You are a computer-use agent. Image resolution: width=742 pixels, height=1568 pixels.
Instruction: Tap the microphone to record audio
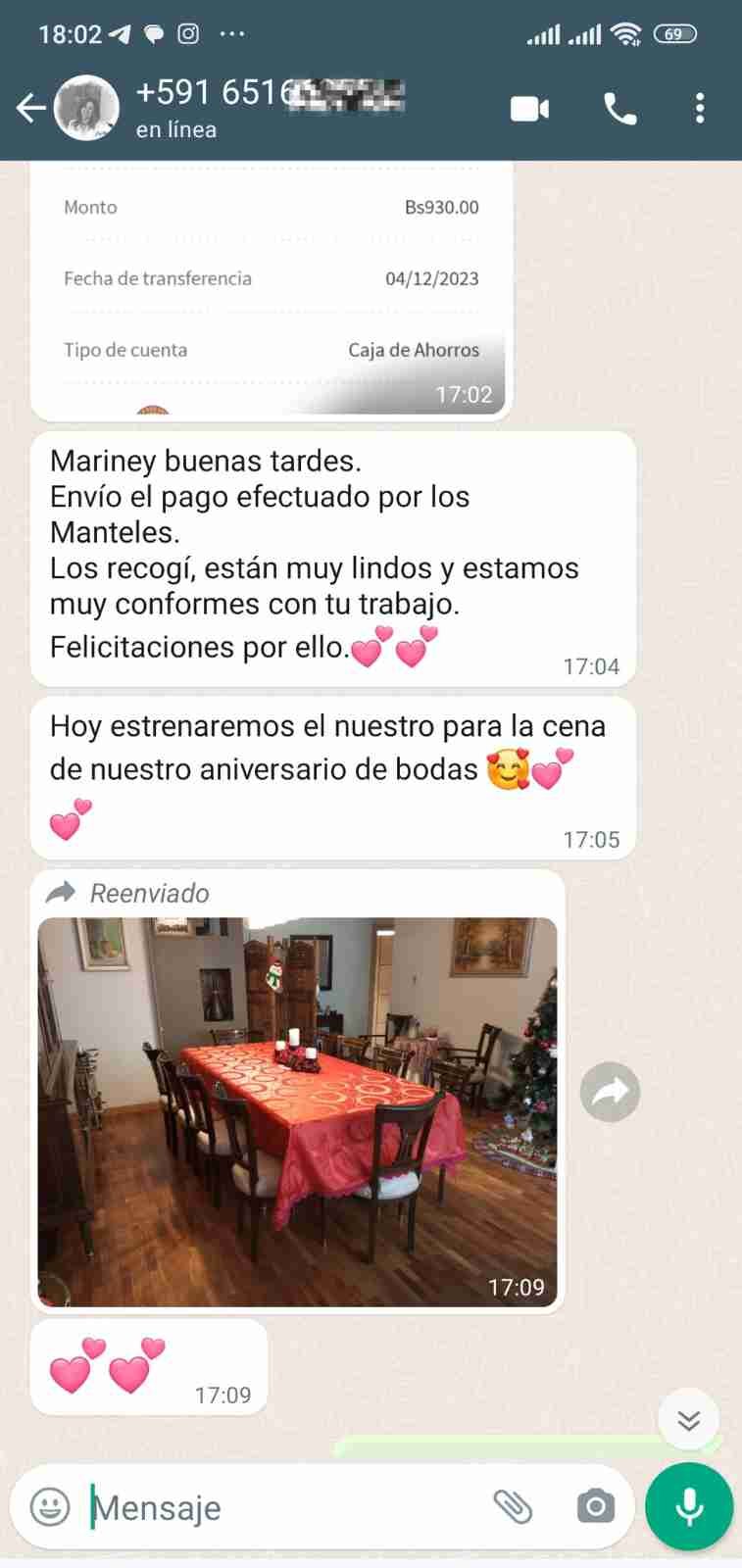click(x=689, y=1507)
